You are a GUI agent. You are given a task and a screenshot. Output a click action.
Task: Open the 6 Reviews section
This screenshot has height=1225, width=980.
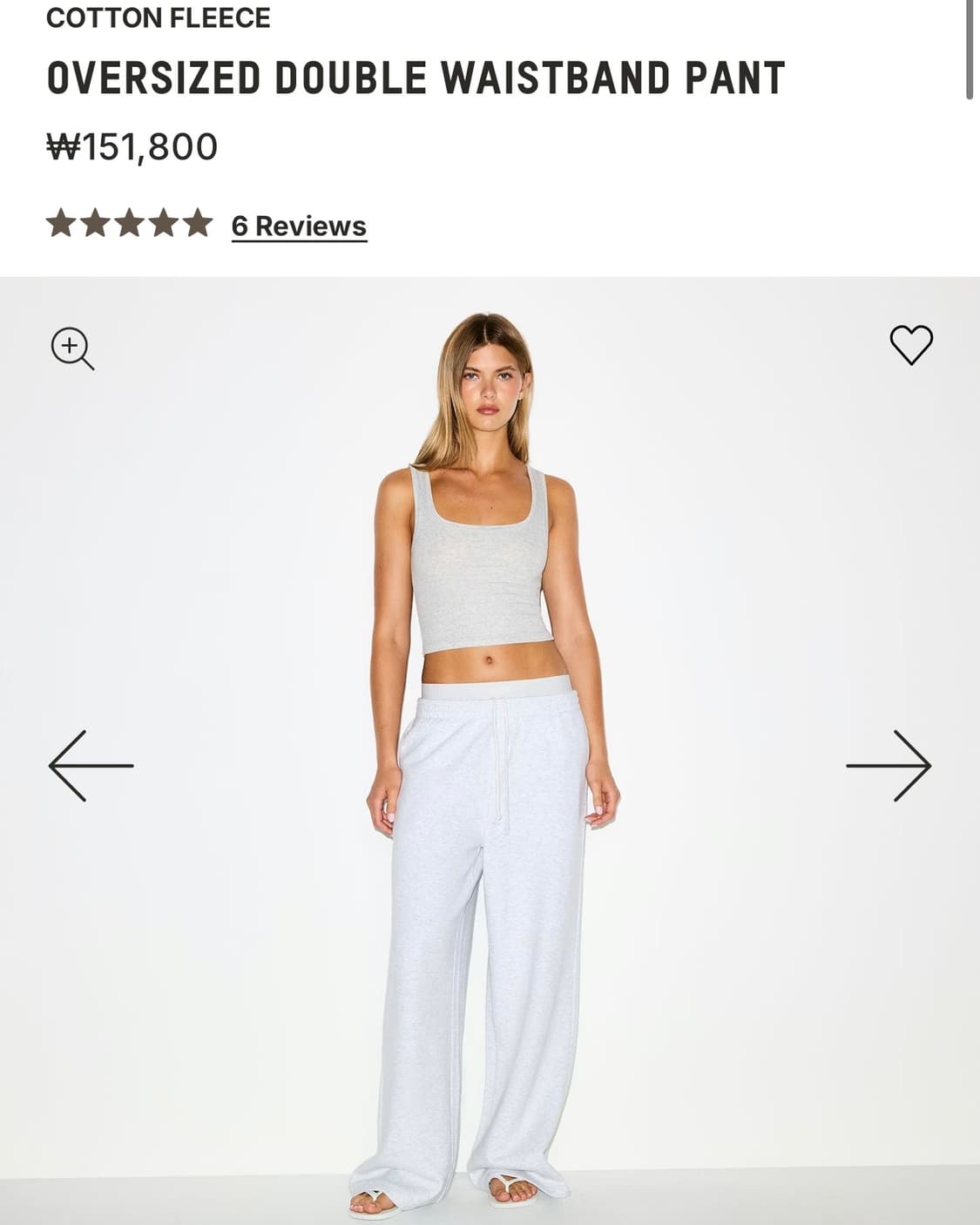(x=298, y=227)
